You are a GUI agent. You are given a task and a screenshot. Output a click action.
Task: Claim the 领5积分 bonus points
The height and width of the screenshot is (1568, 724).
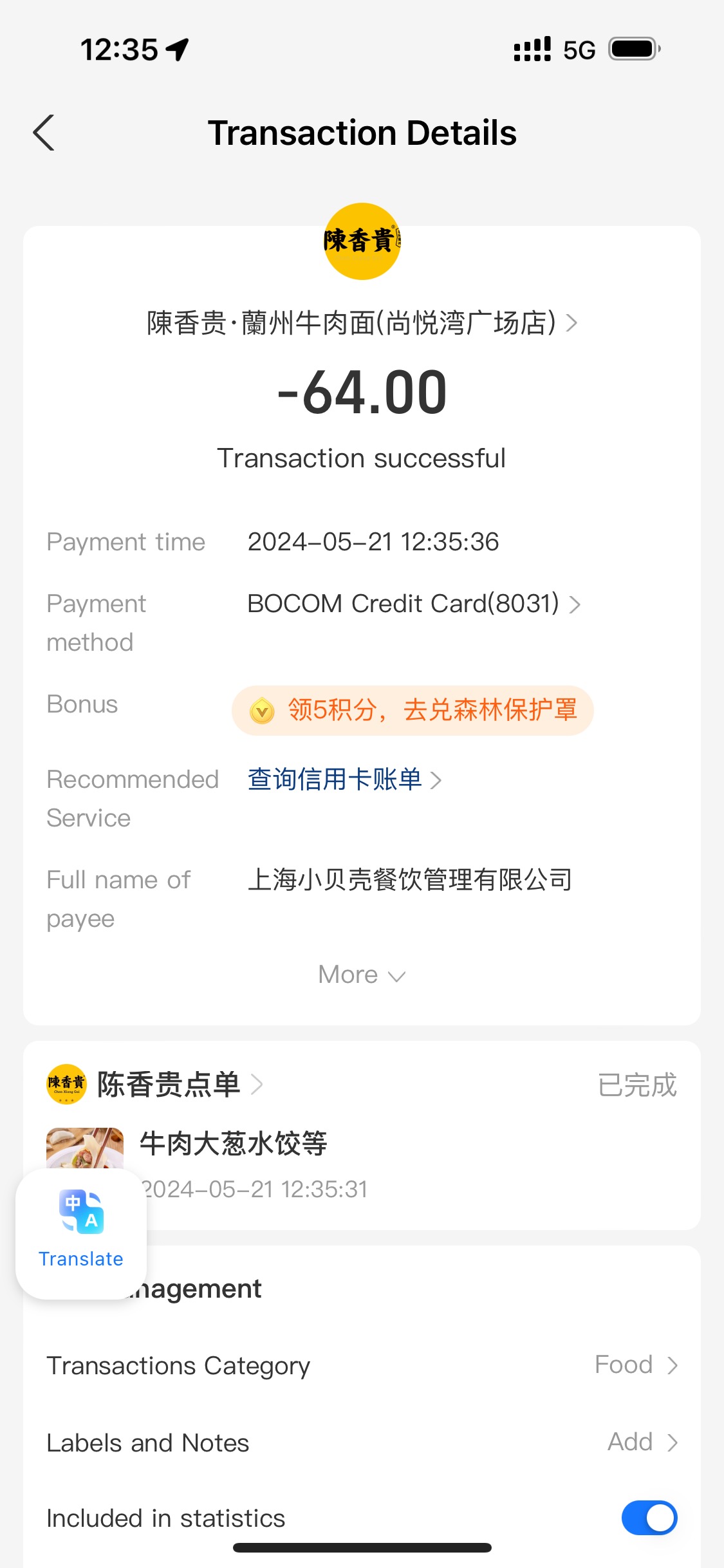tap(413, 710)
